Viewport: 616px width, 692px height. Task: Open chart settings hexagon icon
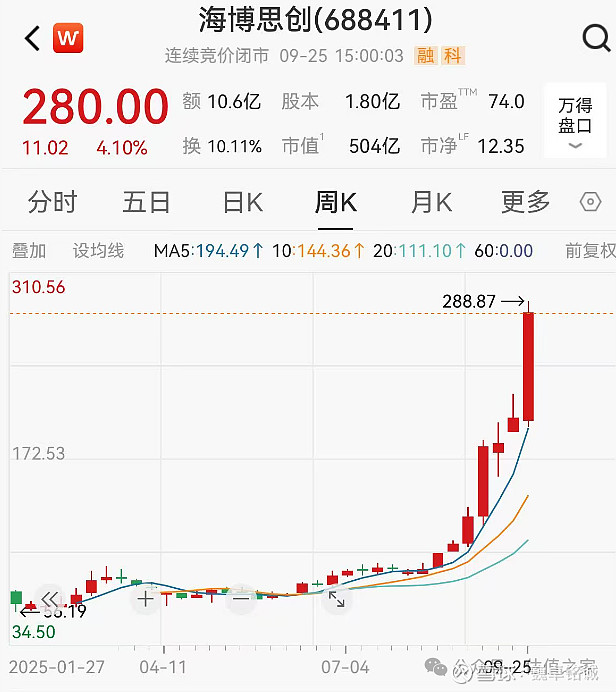(x=590, y=203)
